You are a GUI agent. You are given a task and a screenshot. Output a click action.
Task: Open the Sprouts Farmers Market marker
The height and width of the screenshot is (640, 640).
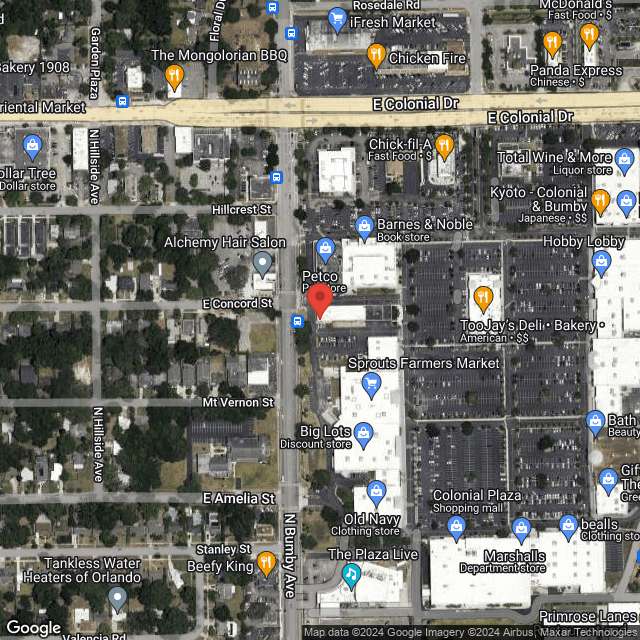[x=371, y=383]
